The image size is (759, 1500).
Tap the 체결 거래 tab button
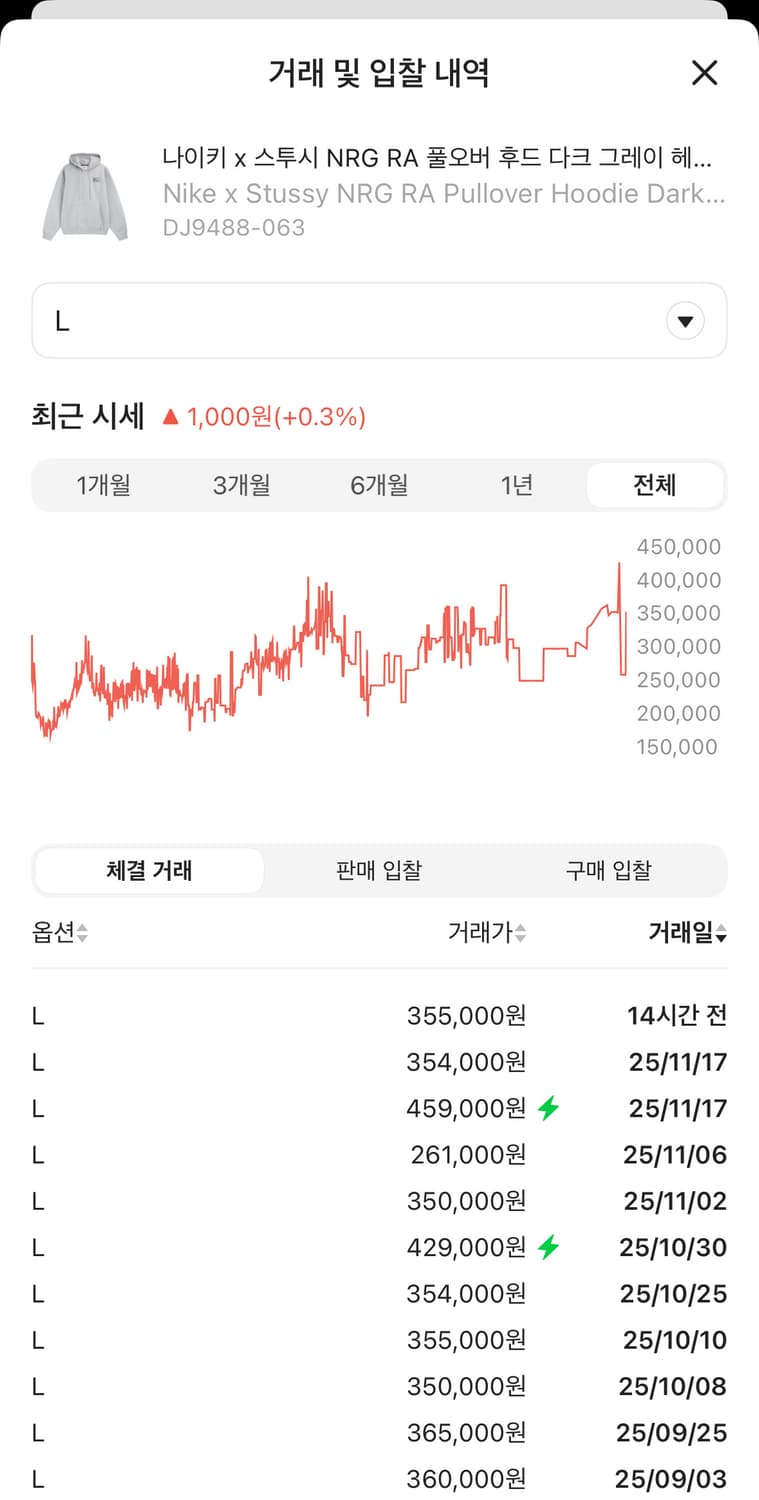point(148,870)
